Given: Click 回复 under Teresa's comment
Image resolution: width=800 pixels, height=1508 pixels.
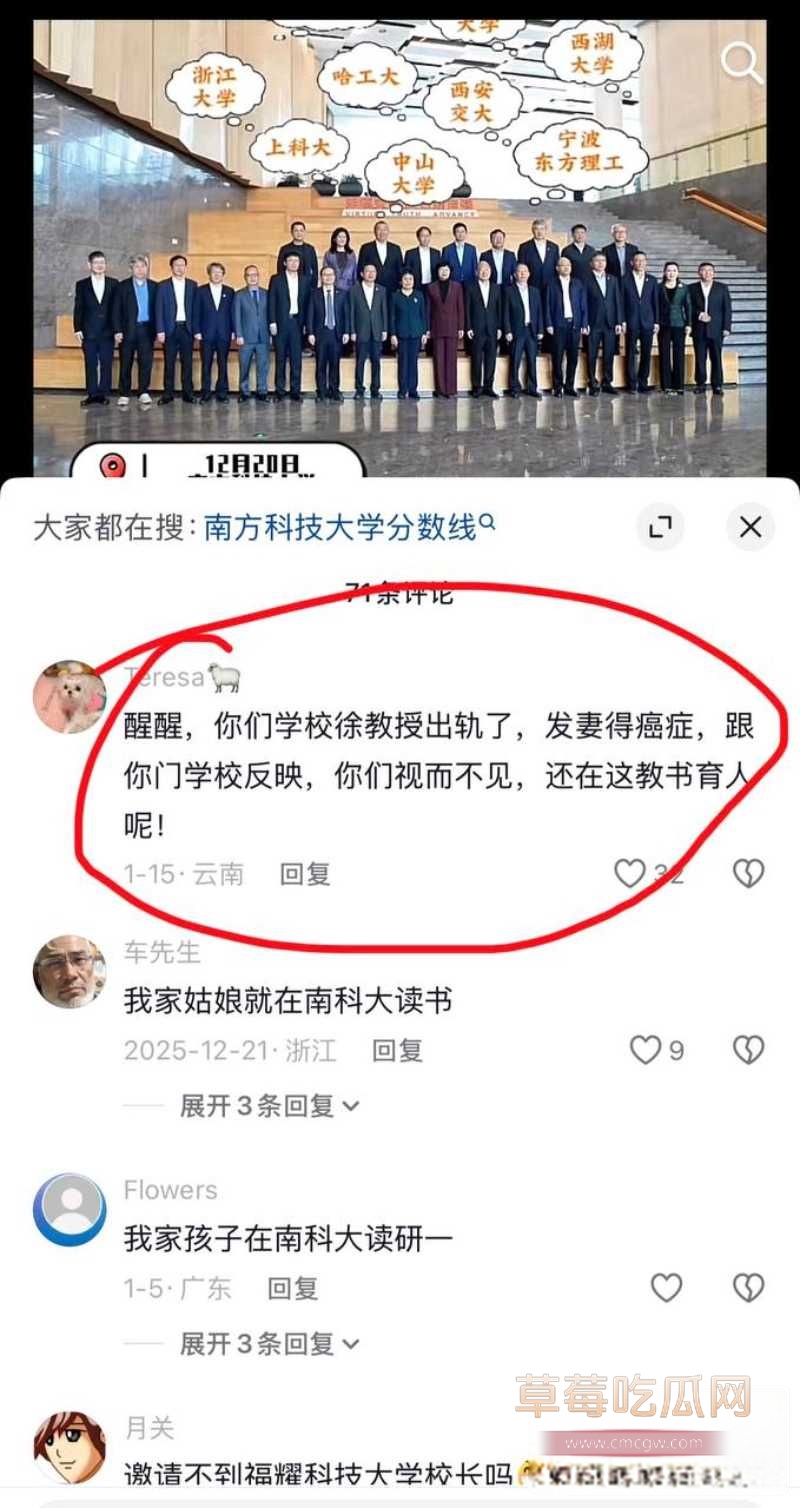Looking at the screenshot, I should point(306,873).
